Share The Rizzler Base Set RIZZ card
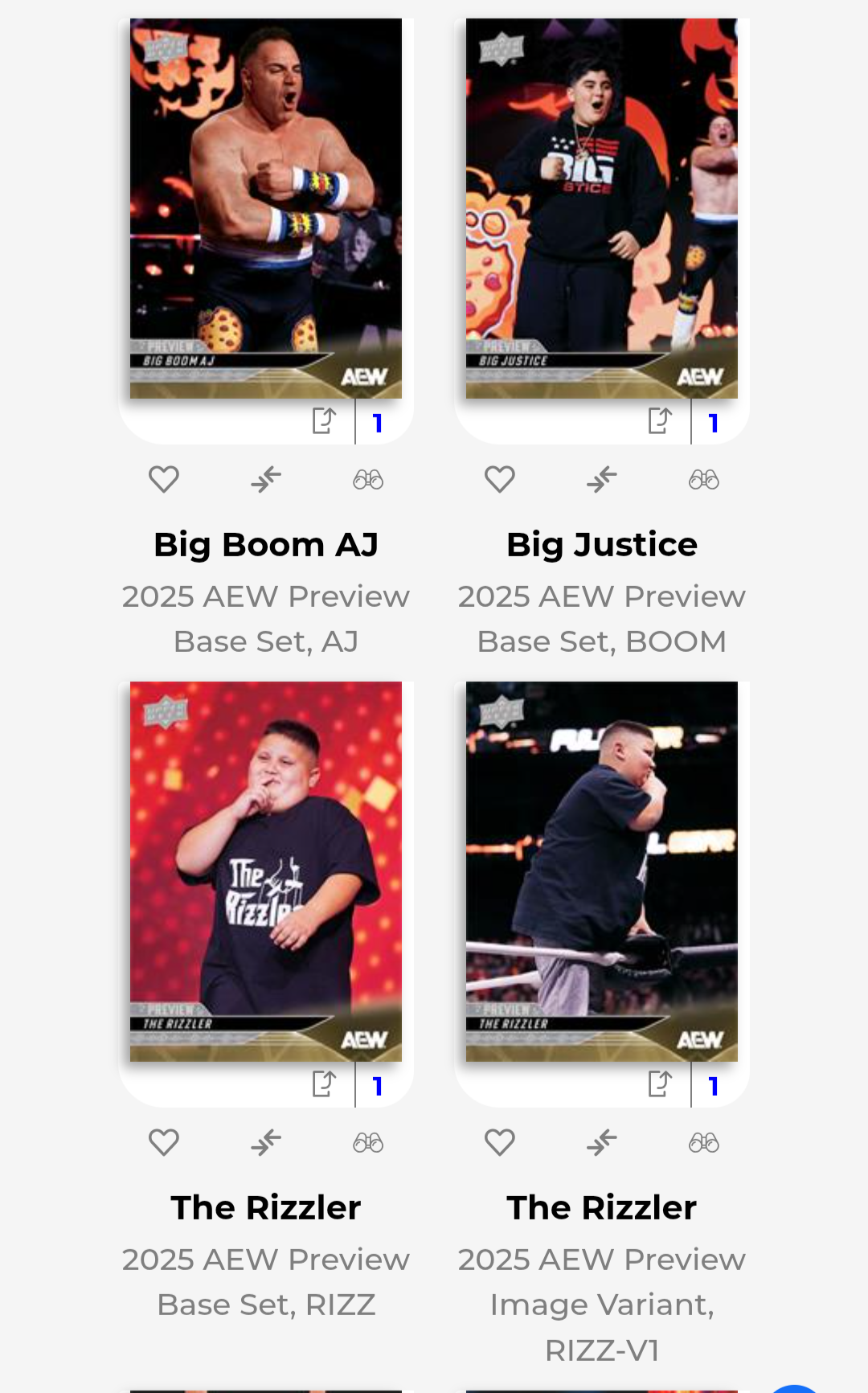 click(x=324, y=1084)
